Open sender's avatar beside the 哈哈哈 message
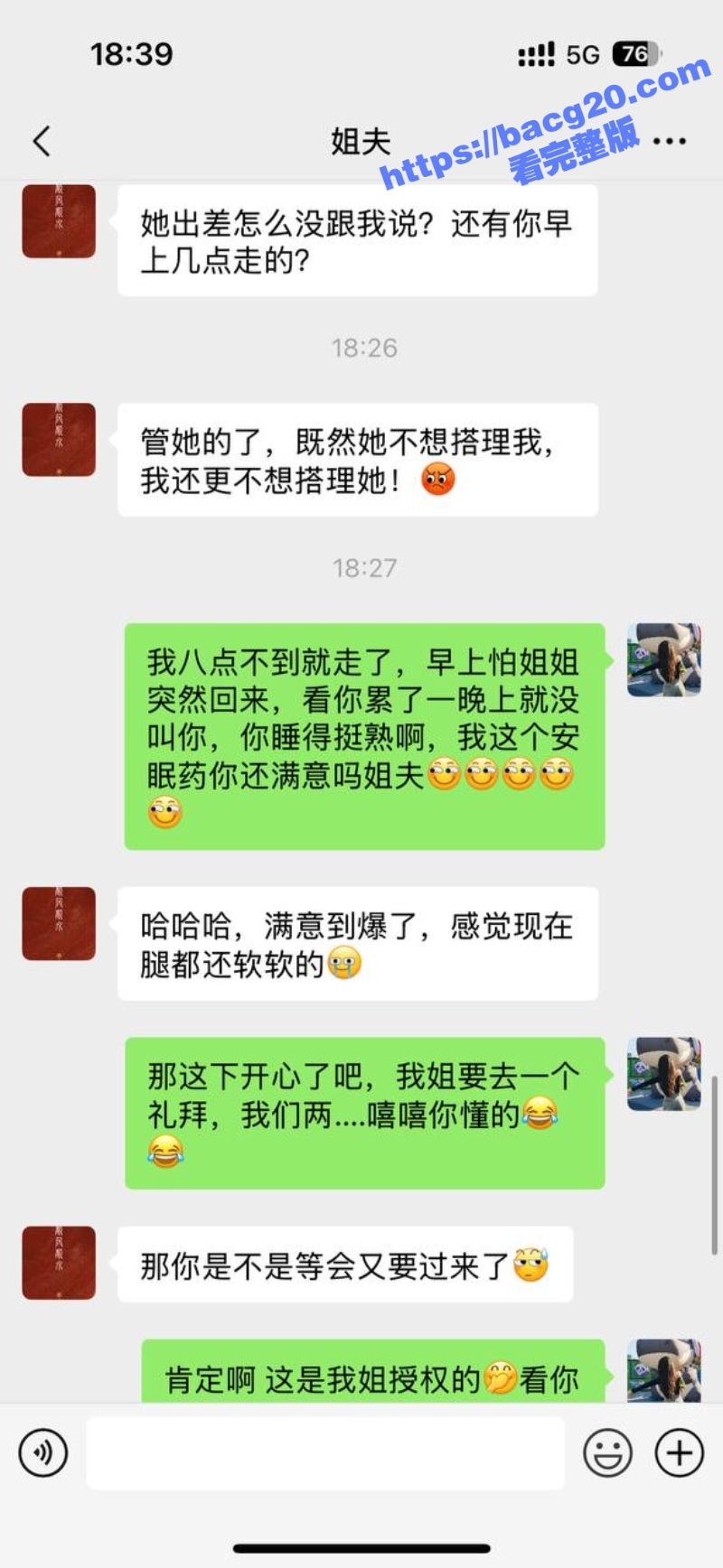Viewport: 723px width, 1568px height. click(x=59, y=923)
